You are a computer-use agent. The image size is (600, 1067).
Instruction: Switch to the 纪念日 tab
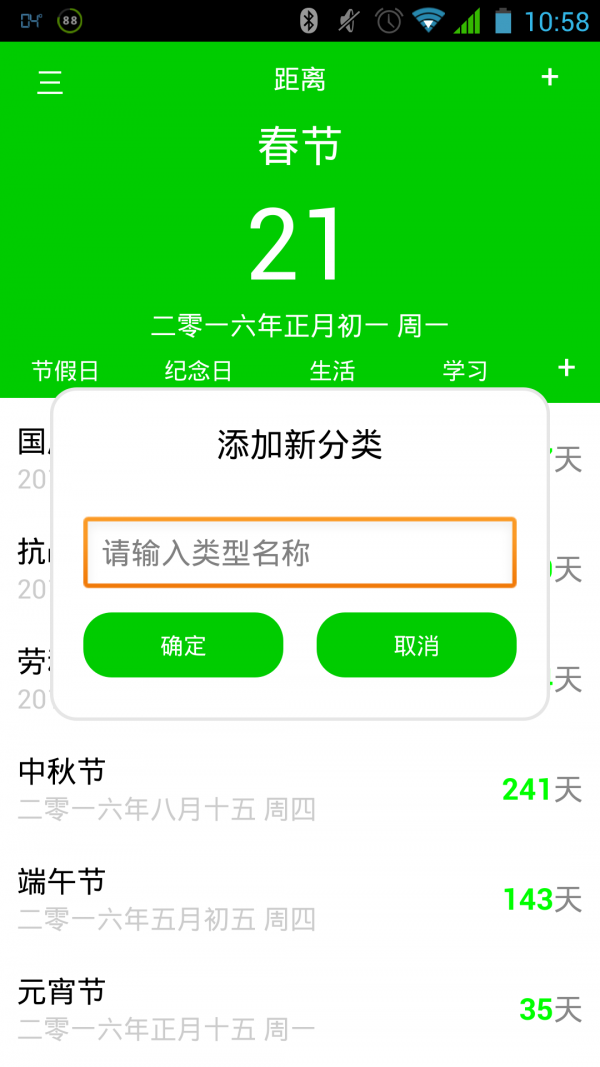(x=199, y=372)
